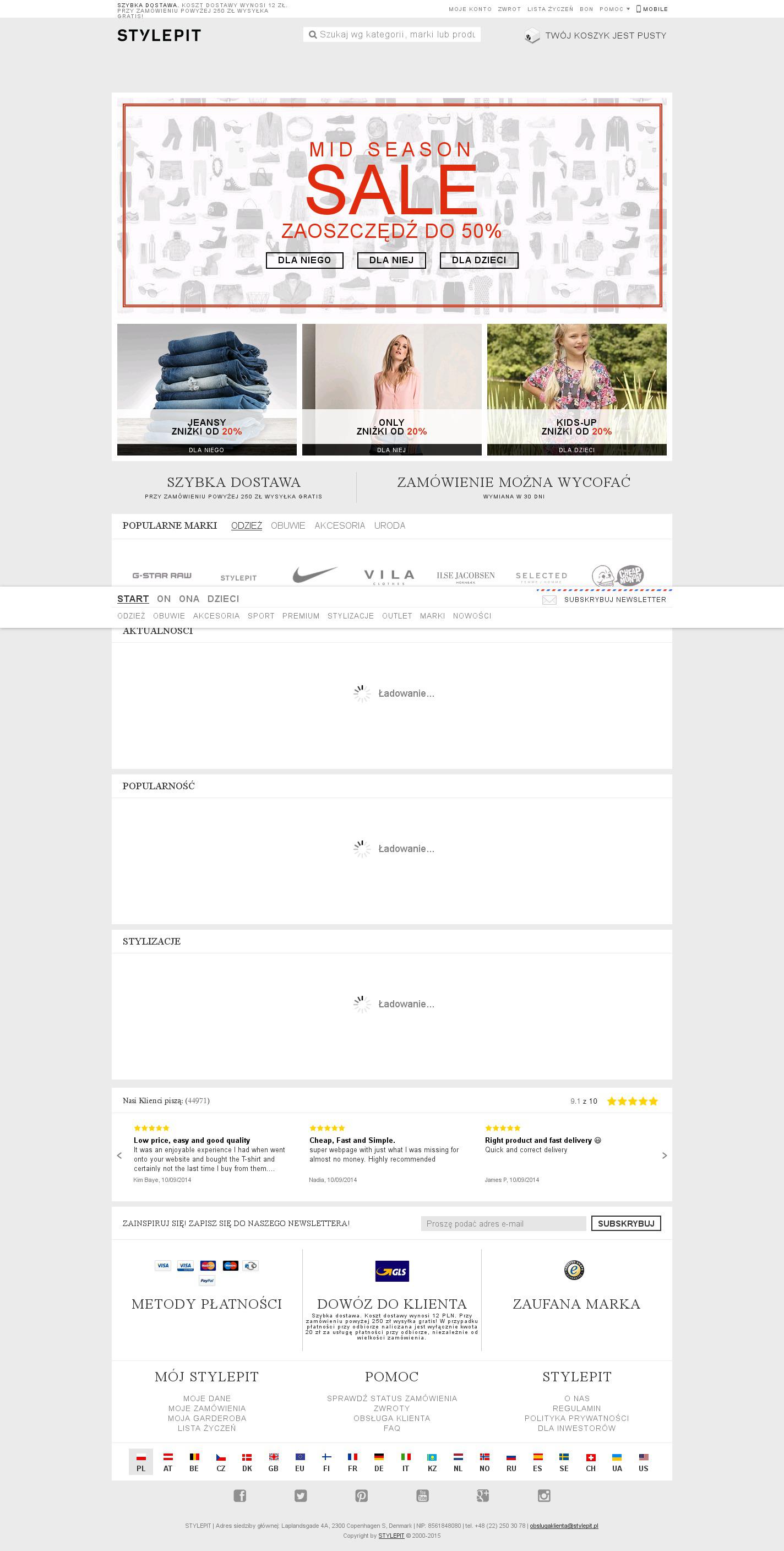Viewport: 784px width, 1551px height.
Task: Switch popular brands to Obuwie tab
Action: 287,525
